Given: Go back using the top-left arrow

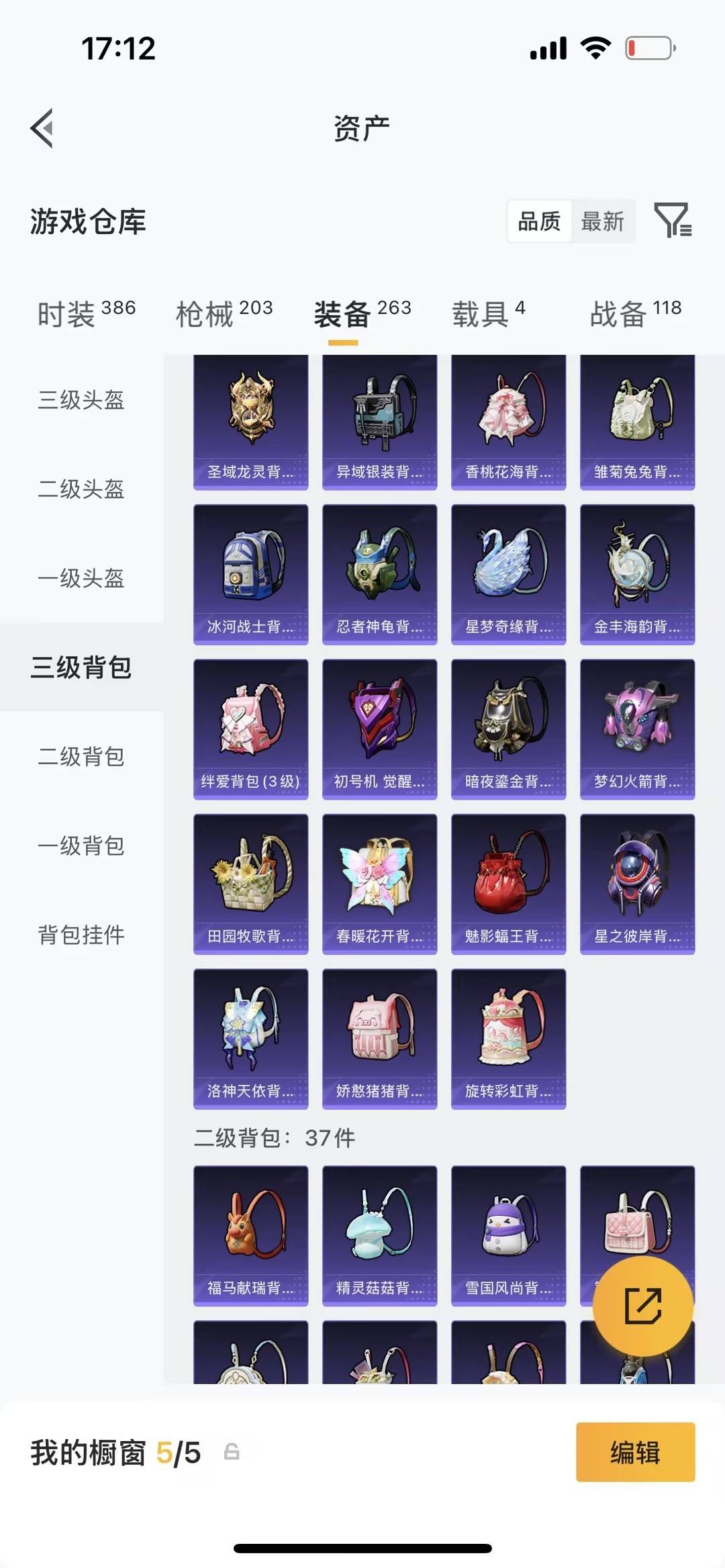Looking at the screenshot, I should (42, 127).
